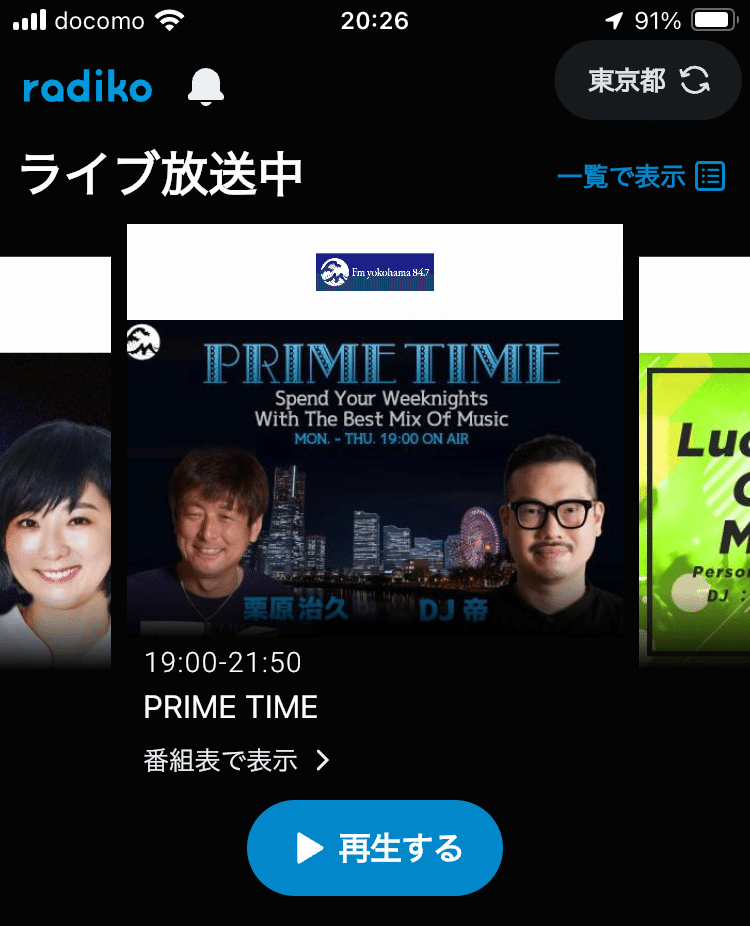Open the notification bell
This screenshot has height=926, width=750.
205,87
